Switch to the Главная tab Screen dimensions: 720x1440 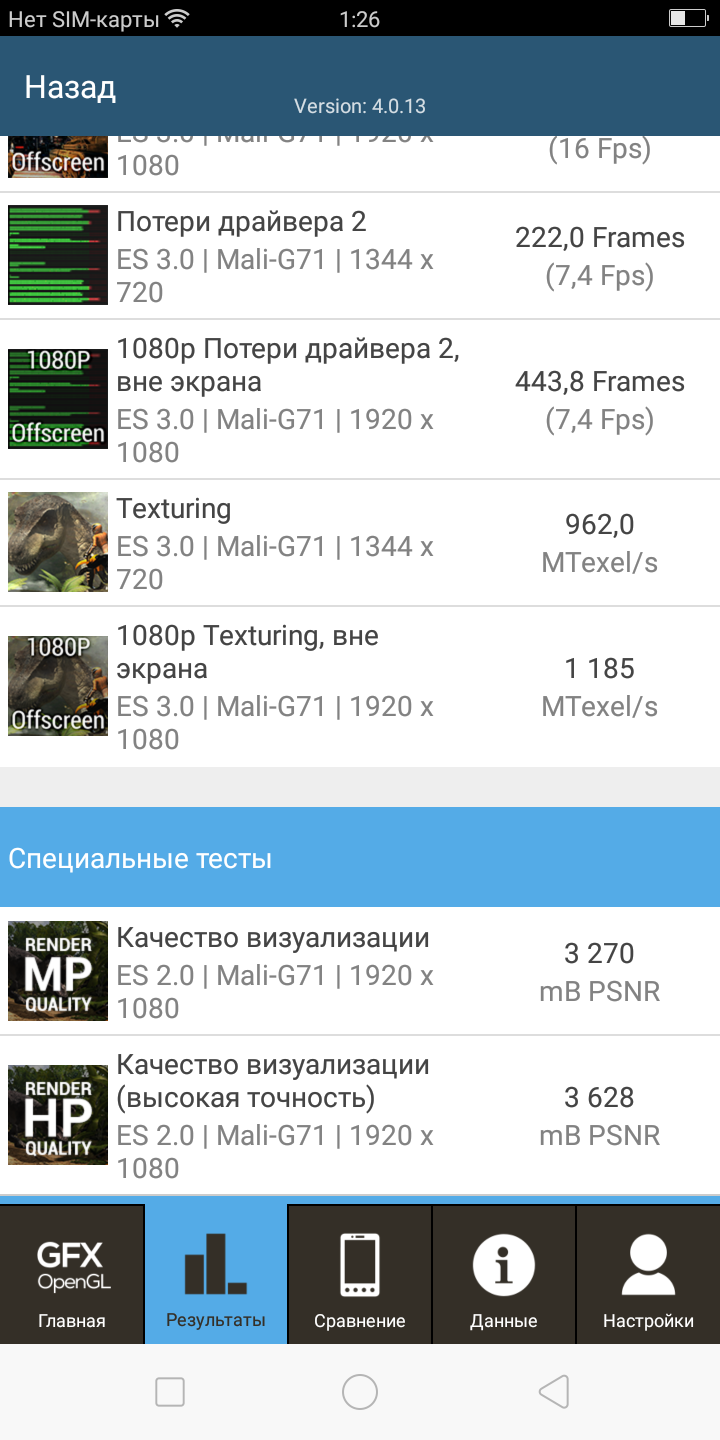(x=72, y=1274)
